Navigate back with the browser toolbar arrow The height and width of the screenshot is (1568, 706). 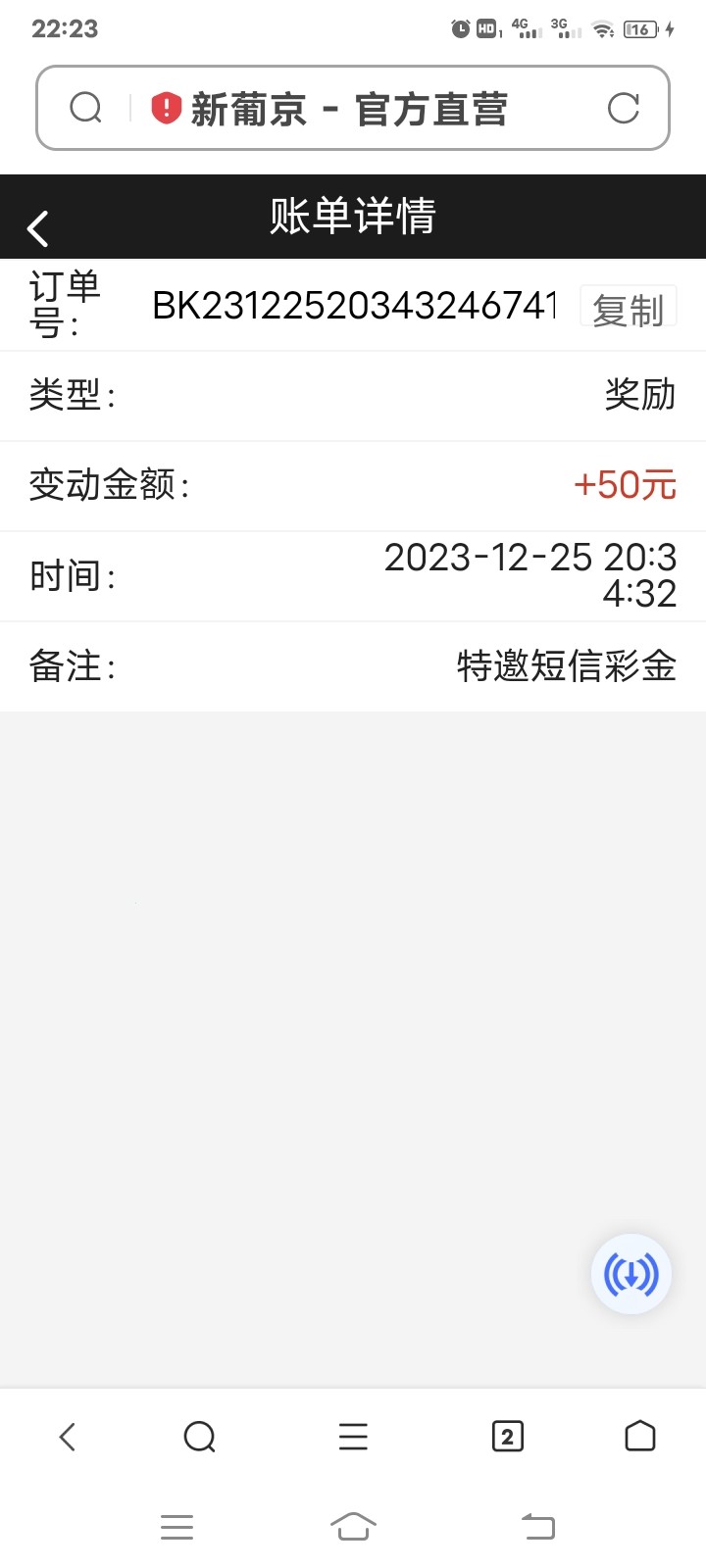[x=67, y=1437]
